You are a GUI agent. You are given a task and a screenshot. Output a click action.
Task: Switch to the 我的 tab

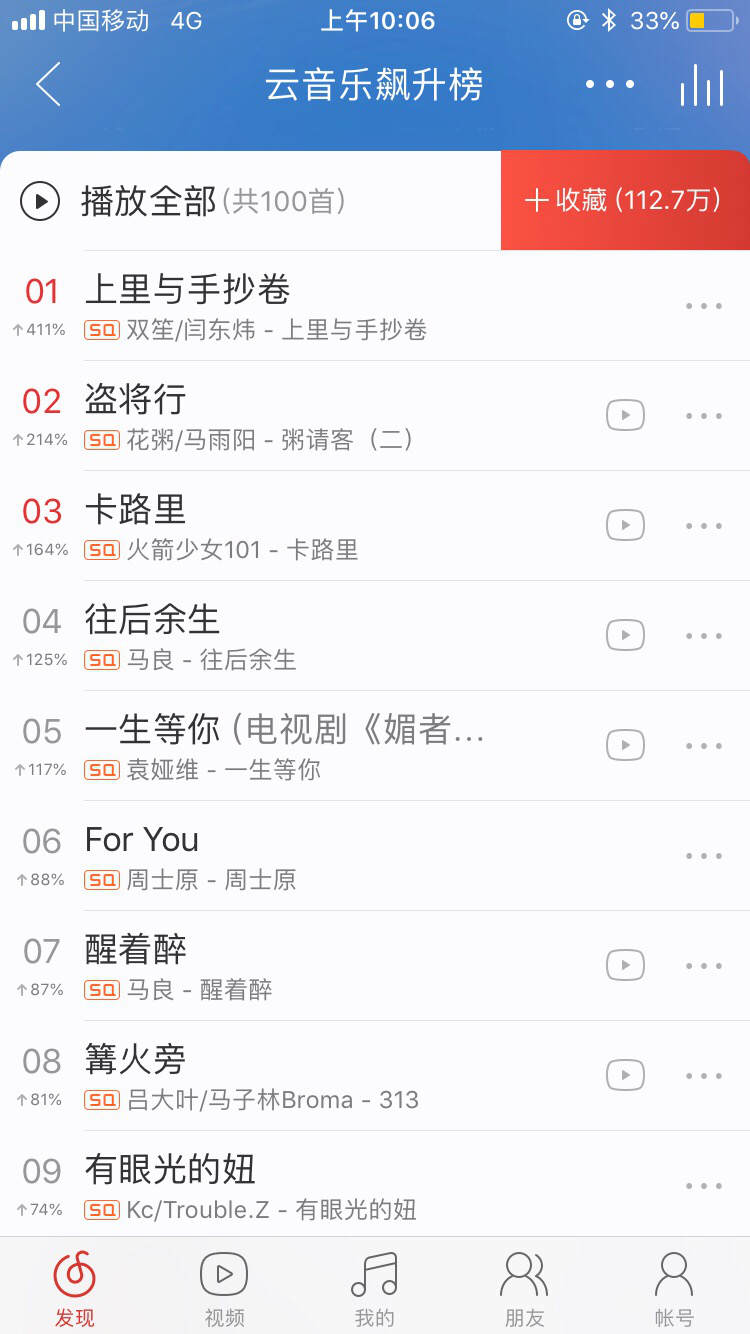(374, 1285)
